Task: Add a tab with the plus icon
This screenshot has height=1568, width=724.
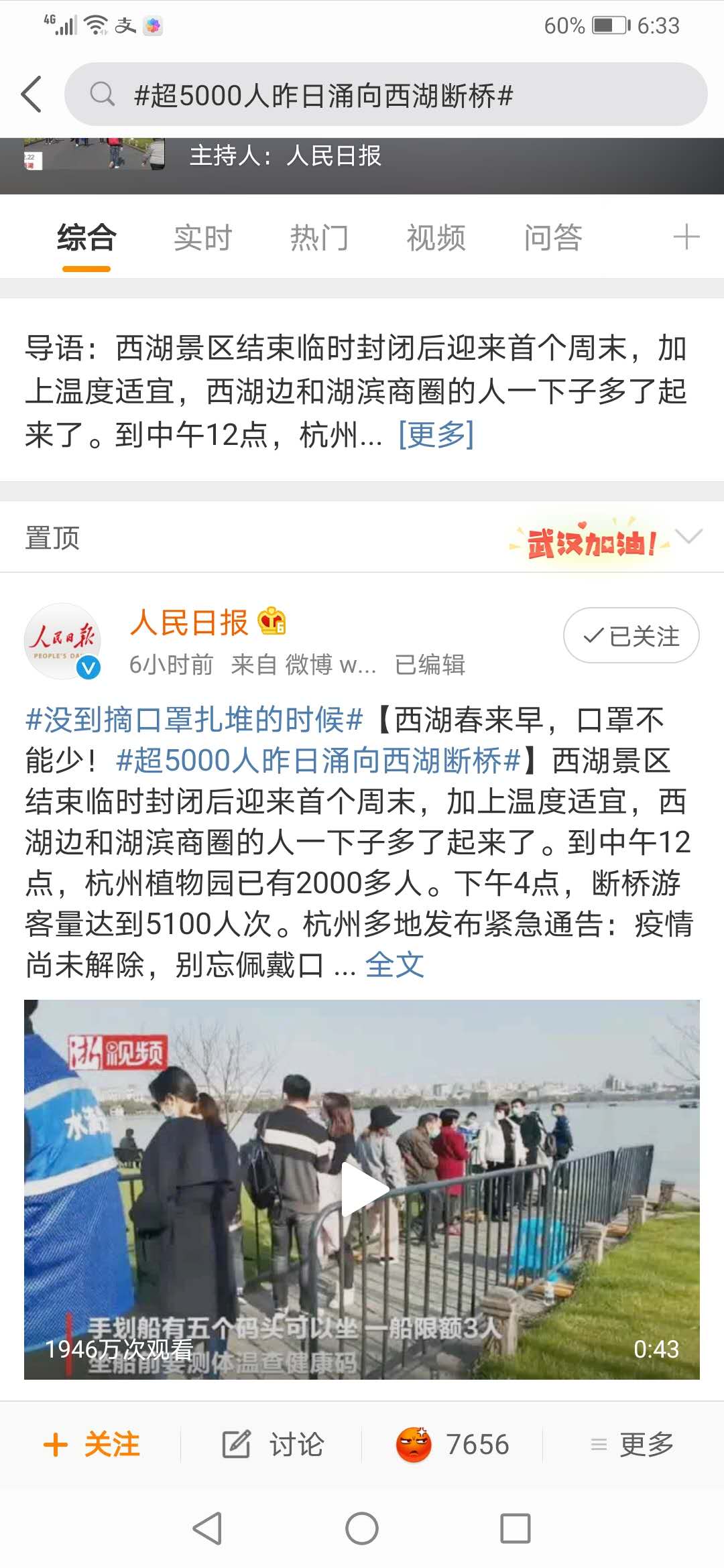Action: point(686,238)
